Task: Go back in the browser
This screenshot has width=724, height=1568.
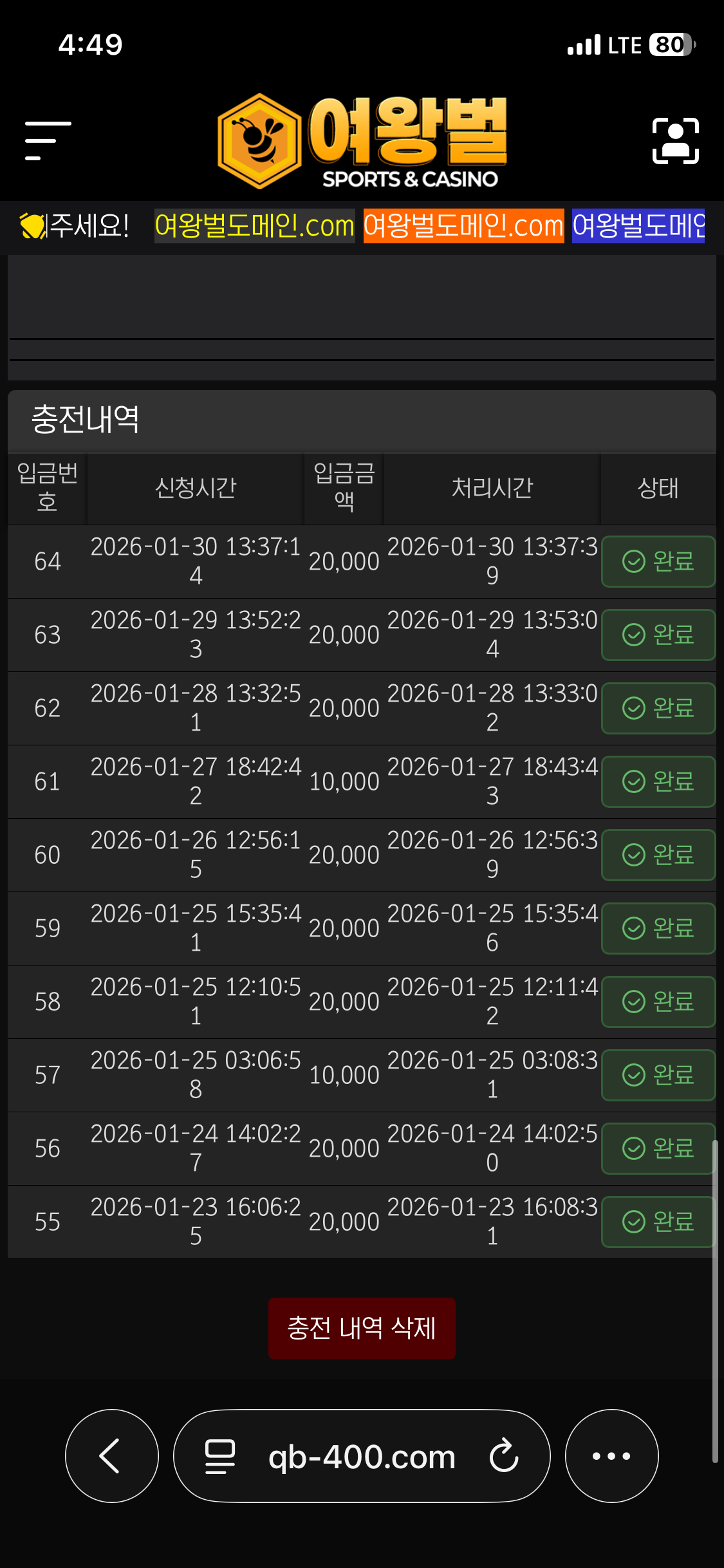Action: click(111, 1455)
